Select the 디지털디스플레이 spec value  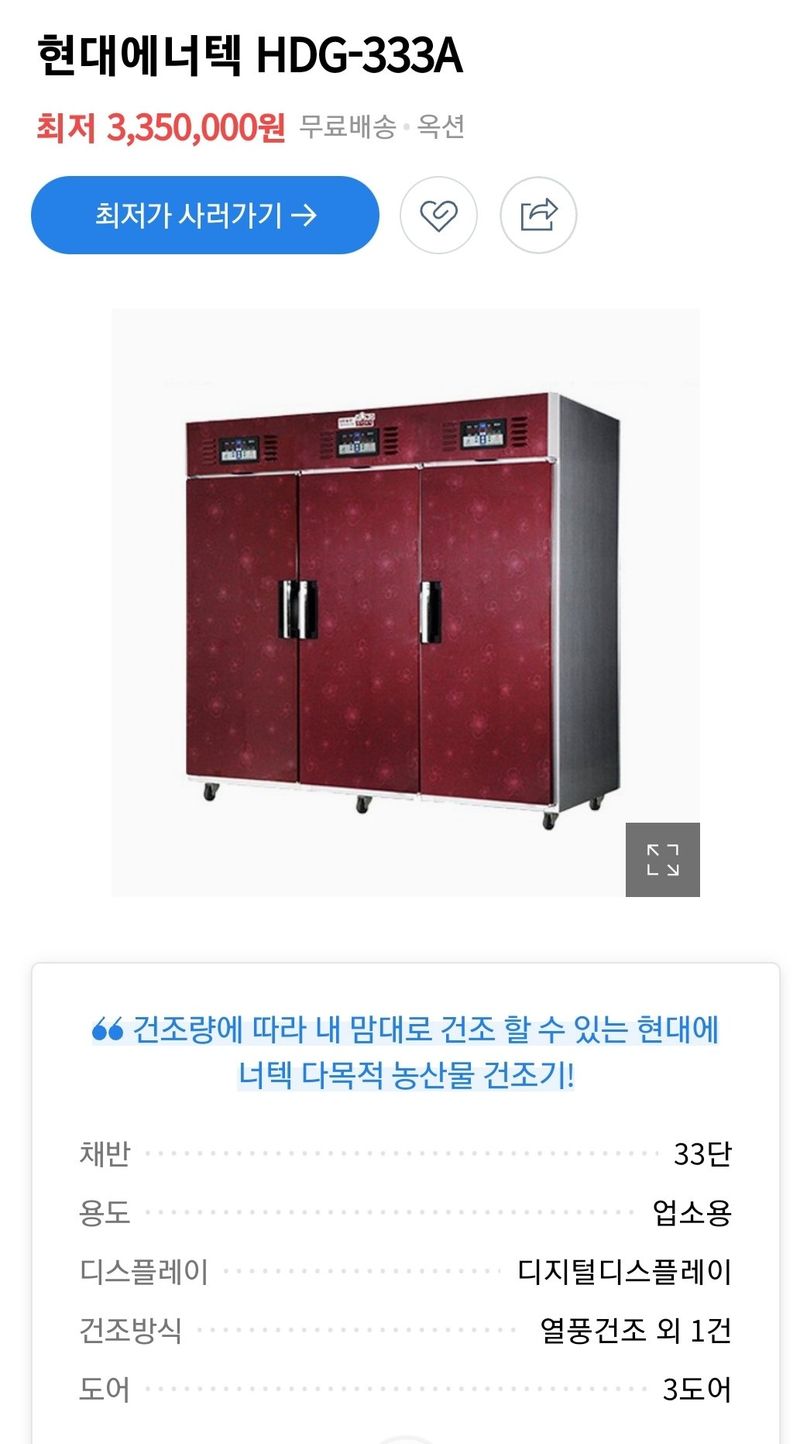pos(624,1272)
